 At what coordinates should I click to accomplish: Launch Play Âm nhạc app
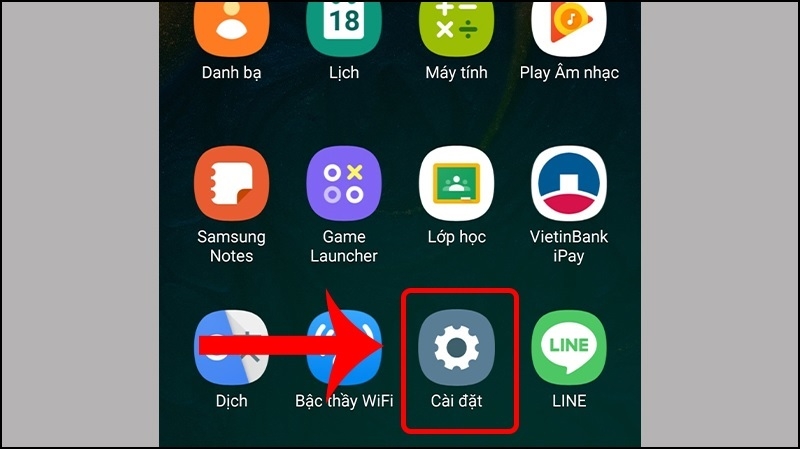(x=569, y=26)
